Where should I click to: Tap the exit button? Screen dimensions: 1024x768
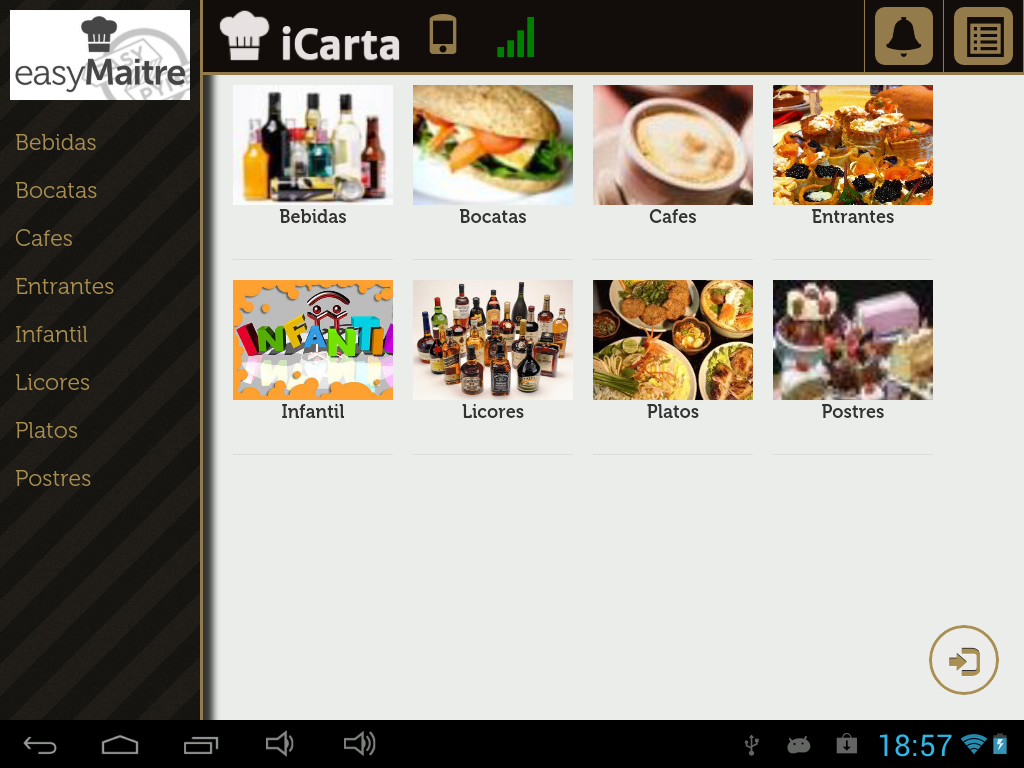pos(964,660)
